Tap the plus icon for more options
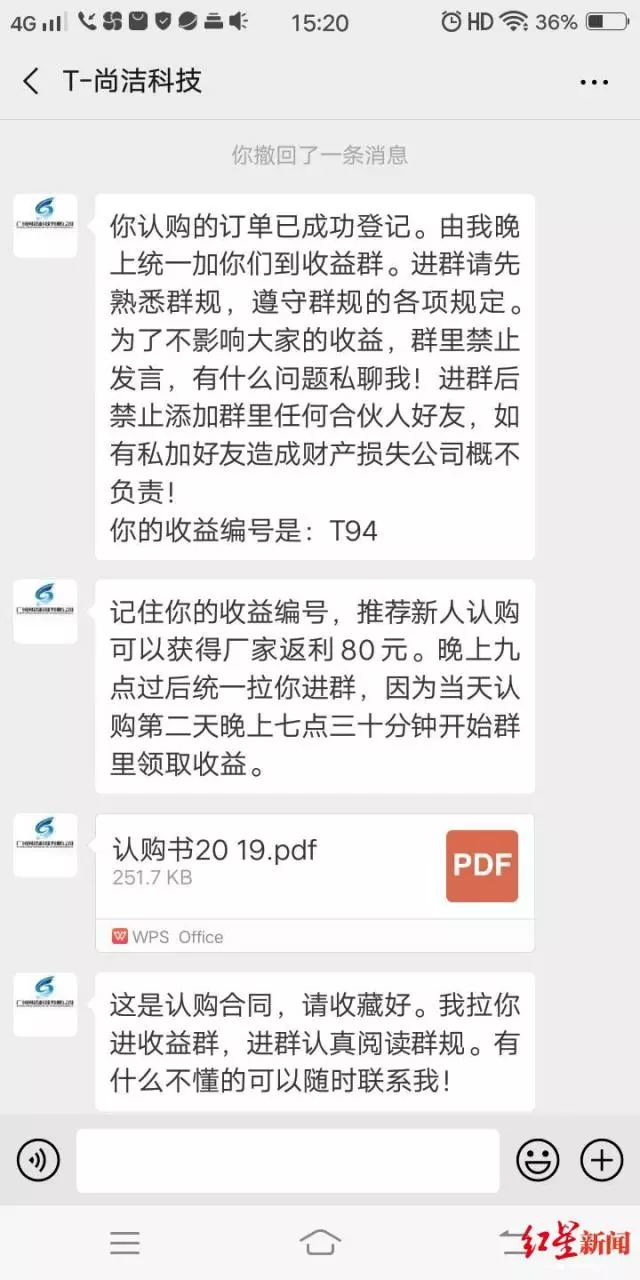The image size is (640, 1280). click(x=602, y=1161)
